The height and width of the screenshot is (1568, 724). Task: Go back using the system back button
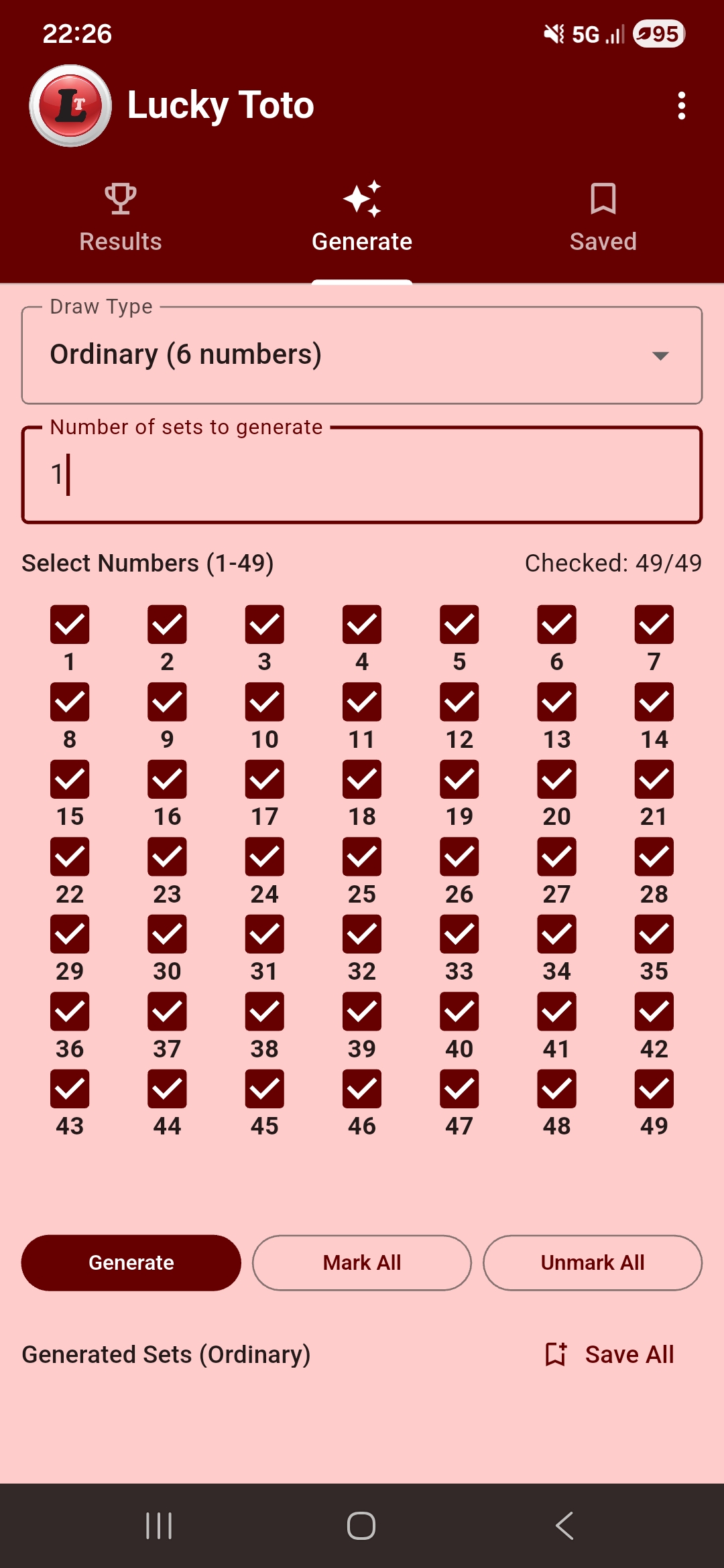coord(564,1526)
